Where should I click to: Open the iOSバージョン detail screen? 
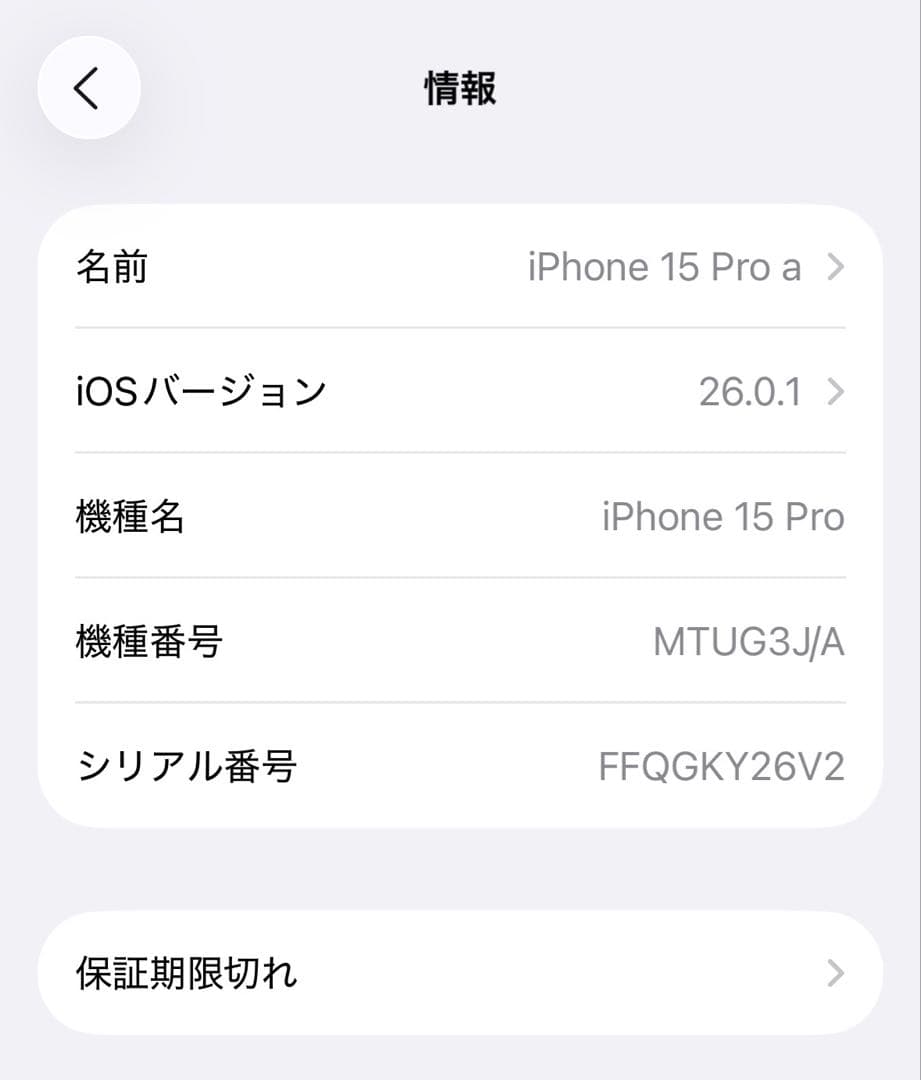coord(460,391)
